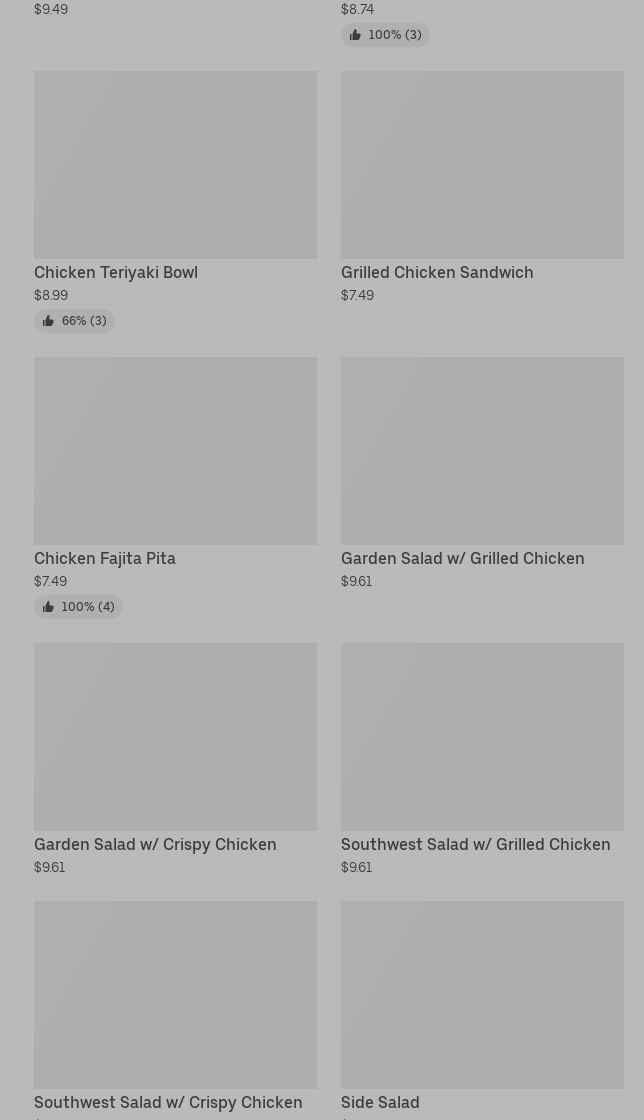The image size is (644, 1120).
Task: Open the Chicken Teriyaki Bowl item
Action: click(176, 201)
